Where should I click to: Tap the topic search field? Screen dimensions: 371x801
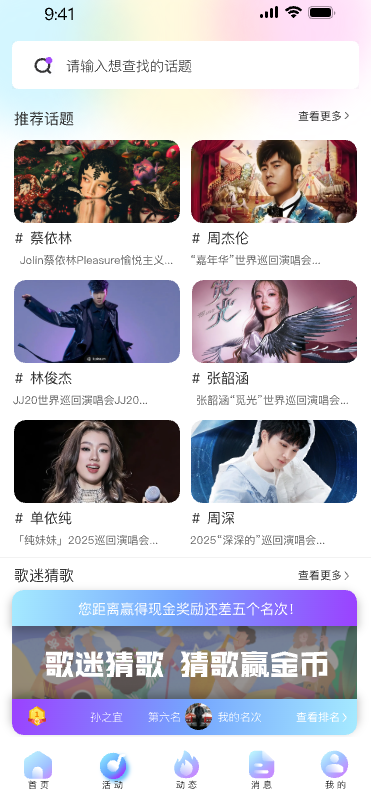click(185, 65)
